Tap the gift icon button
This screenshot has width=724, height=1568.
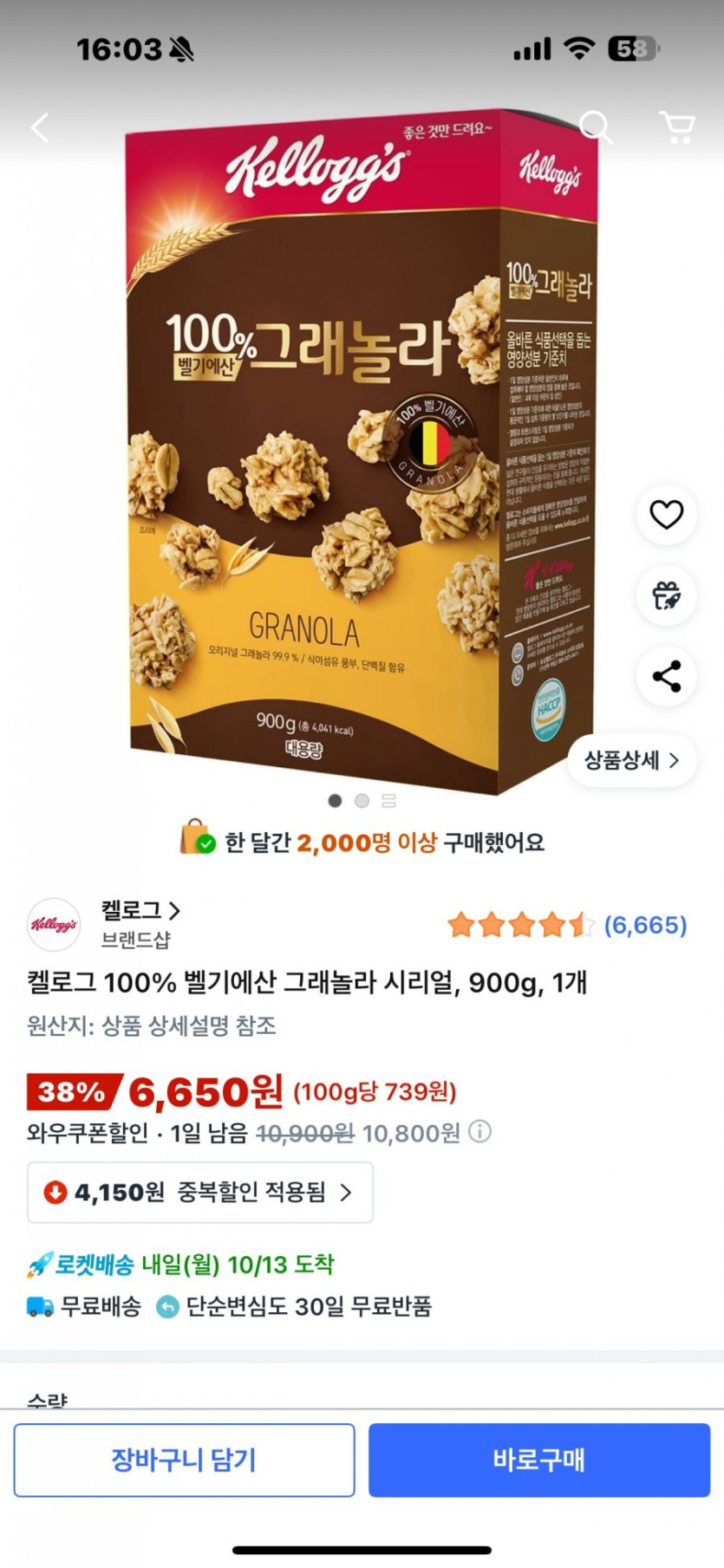pos(666,595)
